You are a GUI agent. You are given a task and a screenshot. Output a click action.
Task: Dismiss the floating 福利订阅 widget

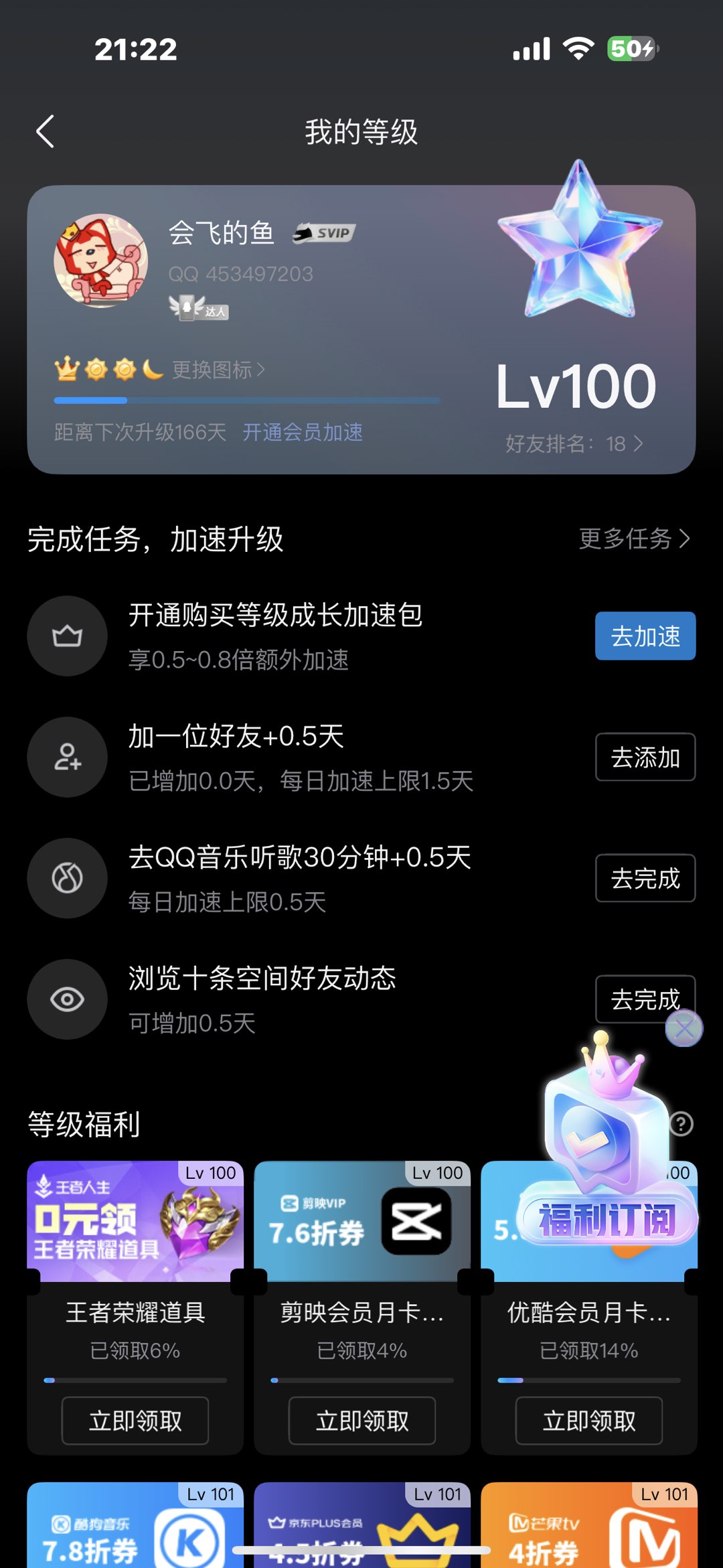[x=684, y=1029]
